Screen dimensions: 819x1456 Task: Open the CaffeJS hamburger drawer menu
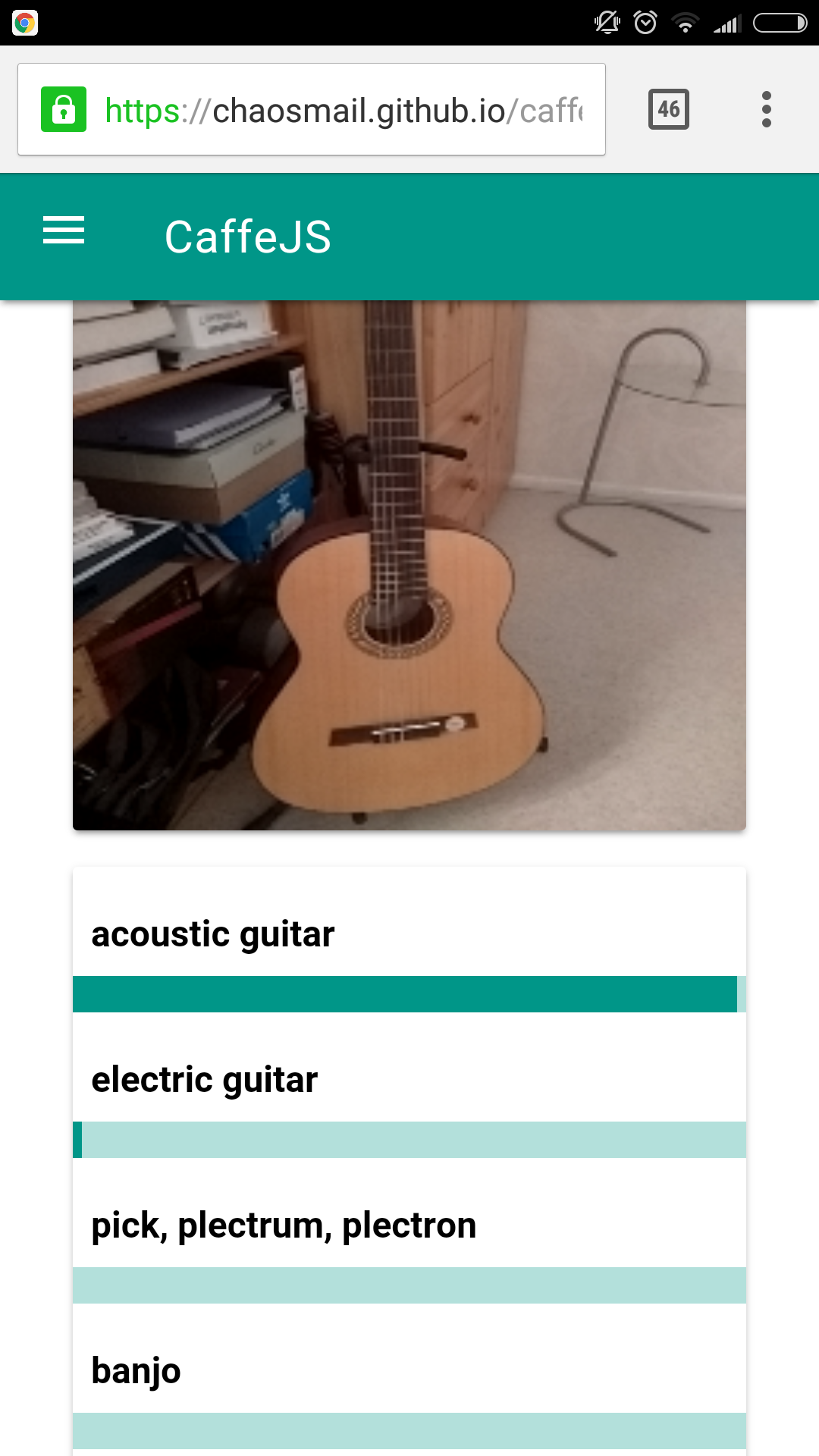pos(64,231)
